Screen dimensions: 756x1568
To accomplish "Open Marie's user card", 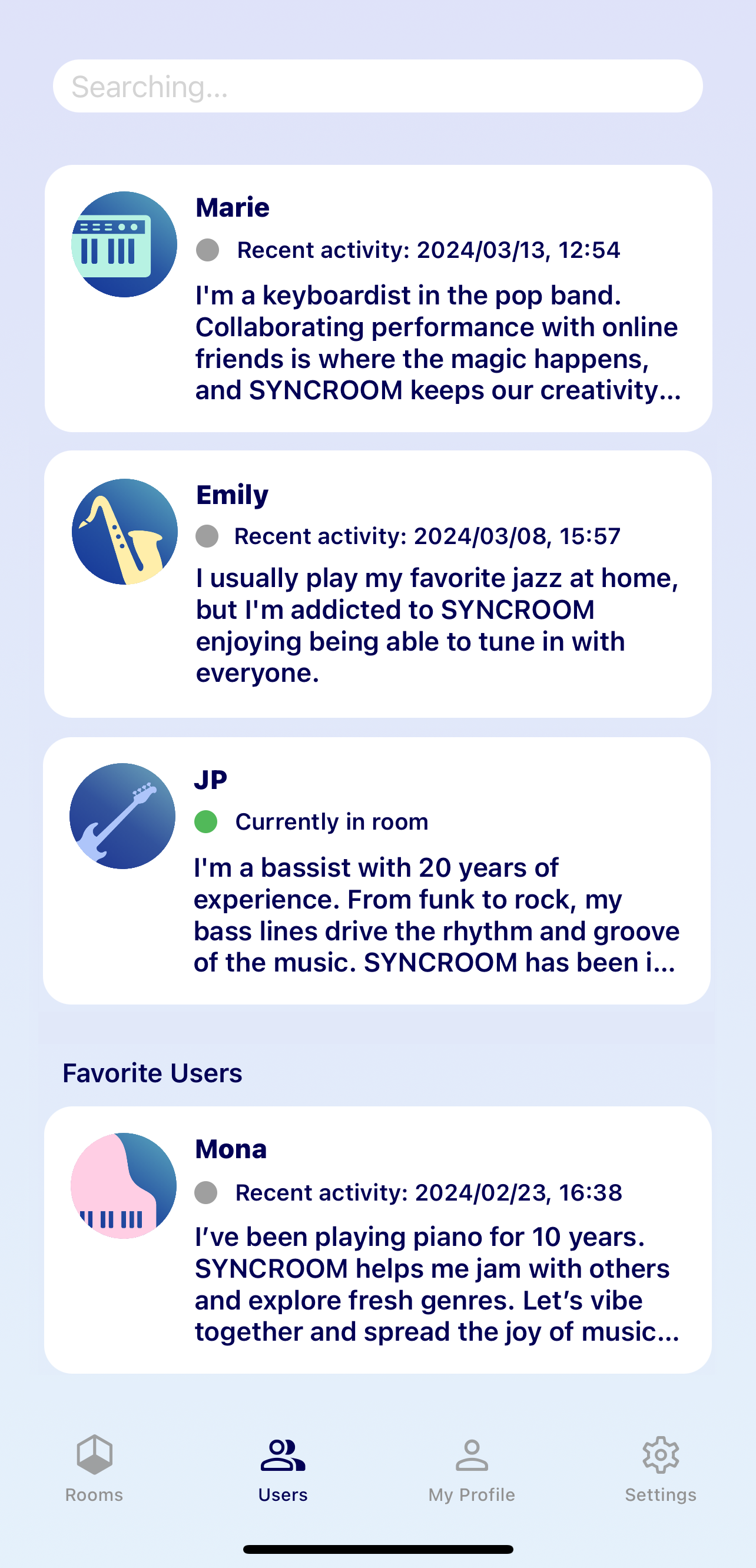I will (377, 299).
